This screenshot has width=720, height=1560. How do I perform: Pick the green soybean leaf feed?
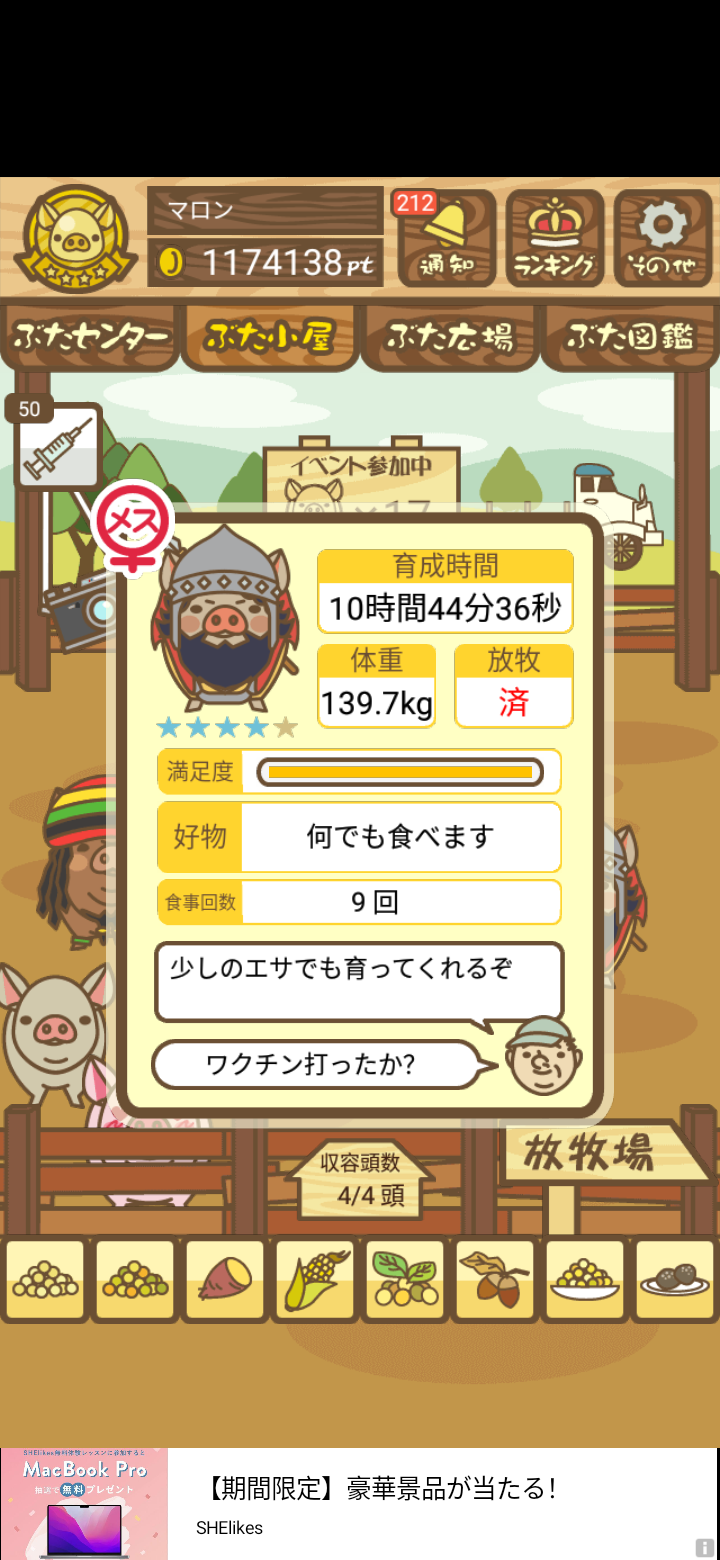[x=405, y=1279]
